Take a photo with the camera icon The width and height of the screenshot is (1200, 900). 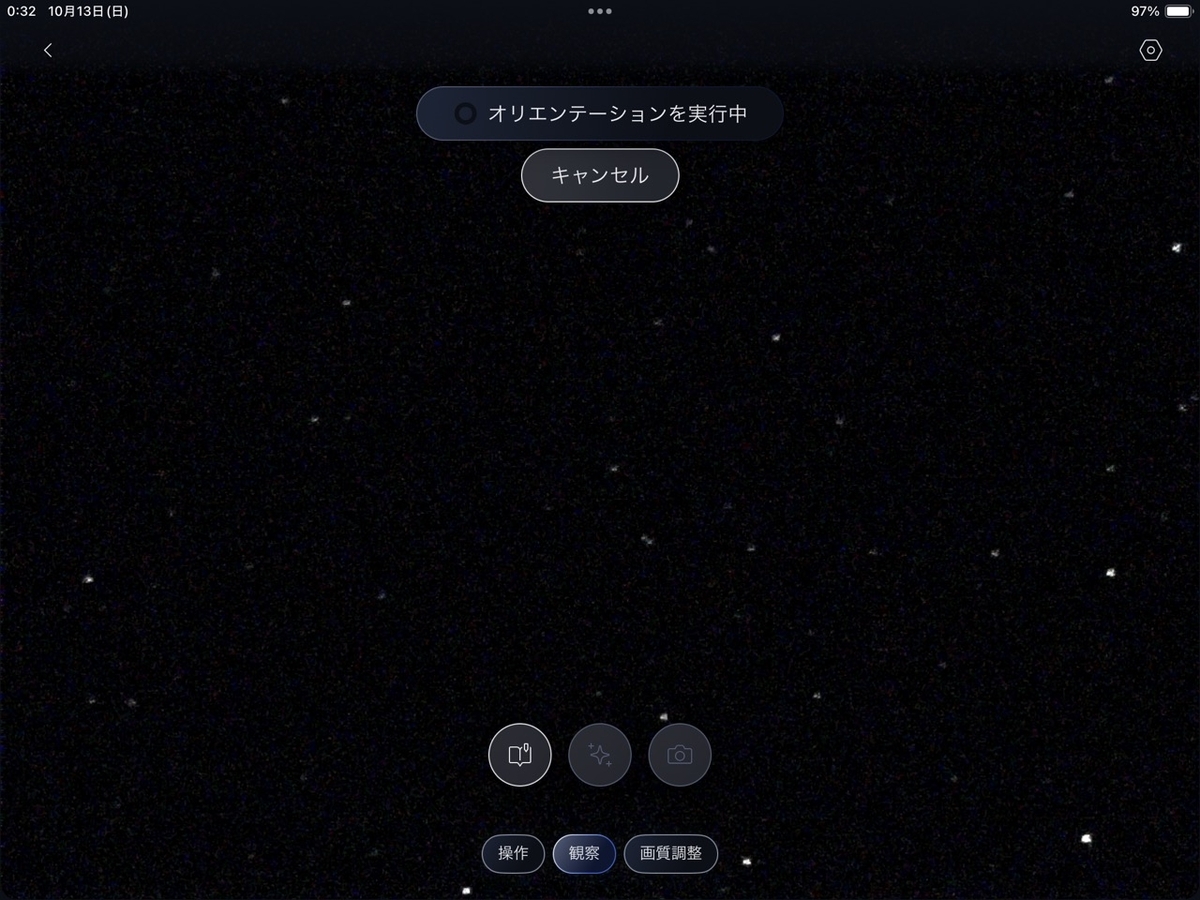click(680, 755)
